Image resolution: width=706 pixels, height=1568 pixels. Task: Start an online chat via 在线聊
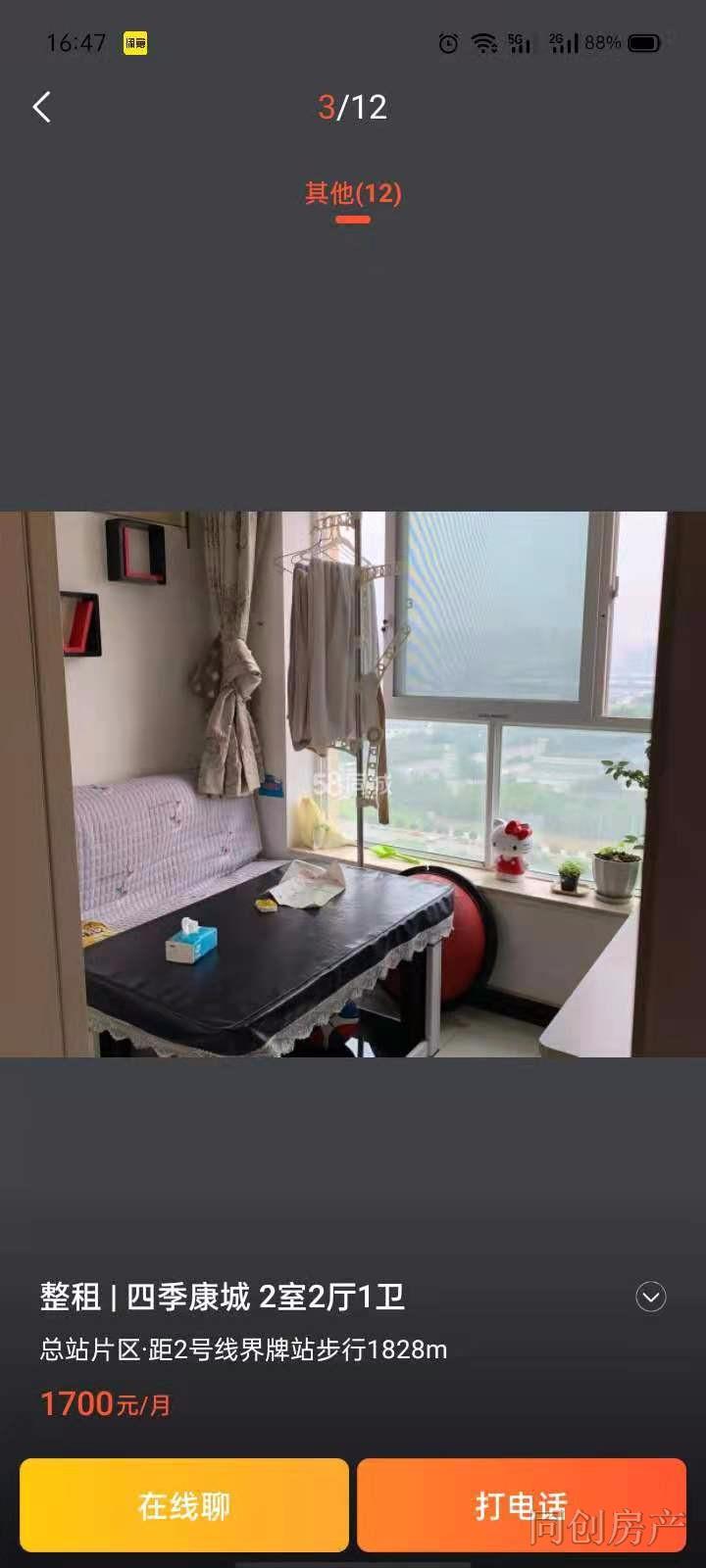[x=184, y=1505]
